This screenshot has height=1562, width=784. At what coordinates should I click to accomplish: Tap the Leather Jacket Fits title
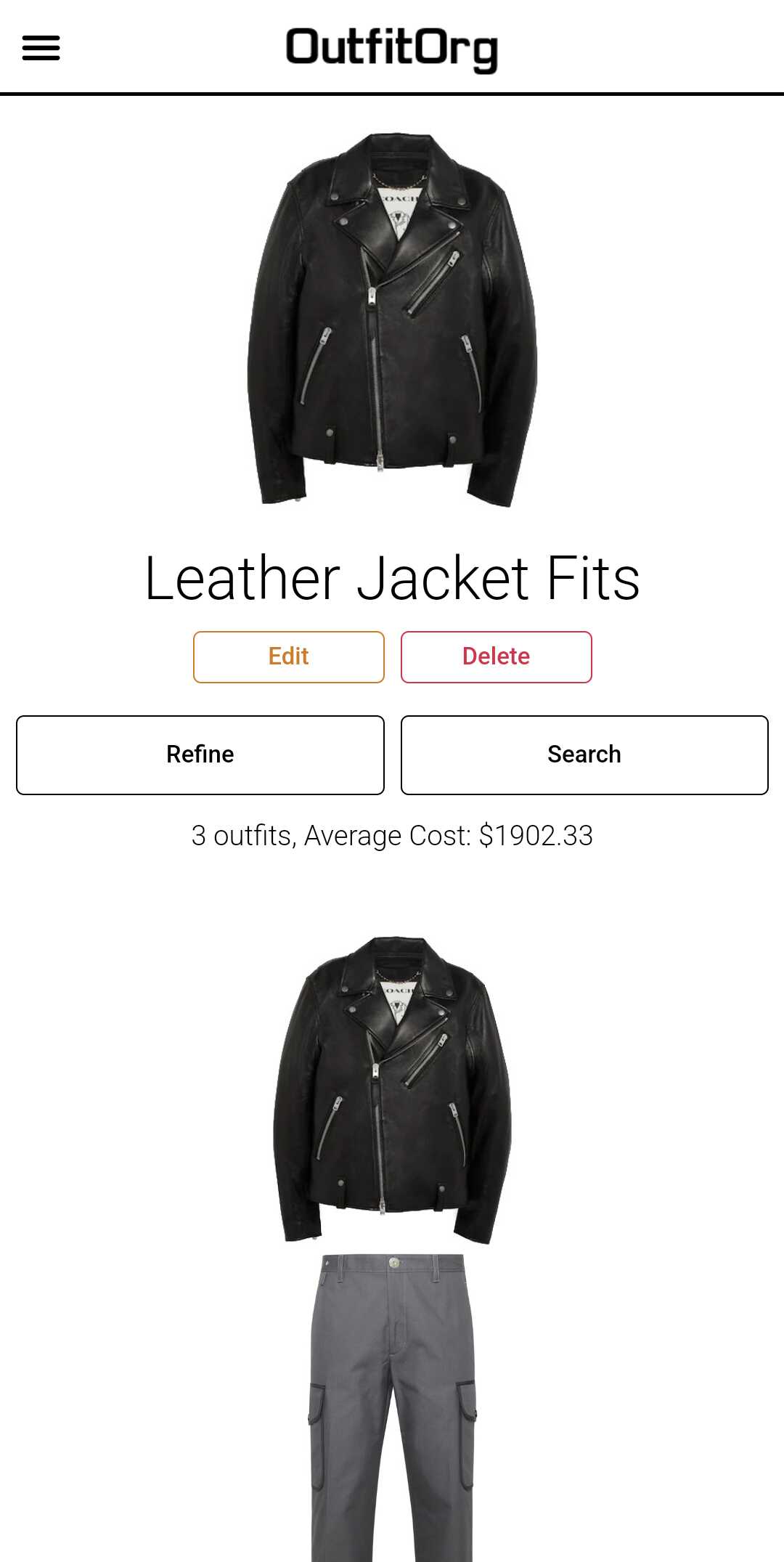(392, 579)
